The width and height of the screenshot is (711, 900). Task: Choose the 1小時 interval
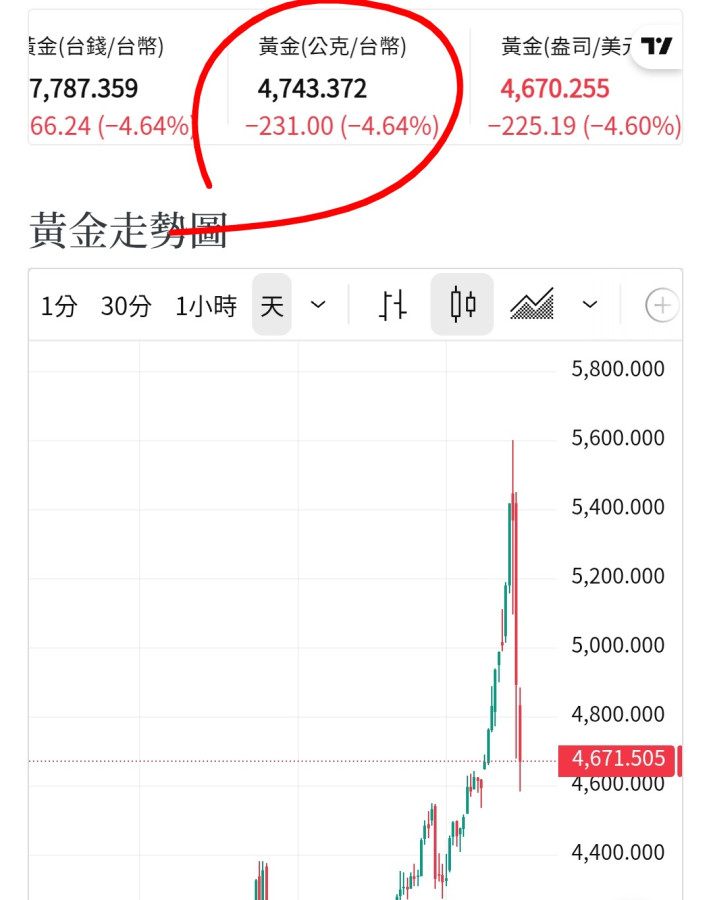tap(206, 306)
